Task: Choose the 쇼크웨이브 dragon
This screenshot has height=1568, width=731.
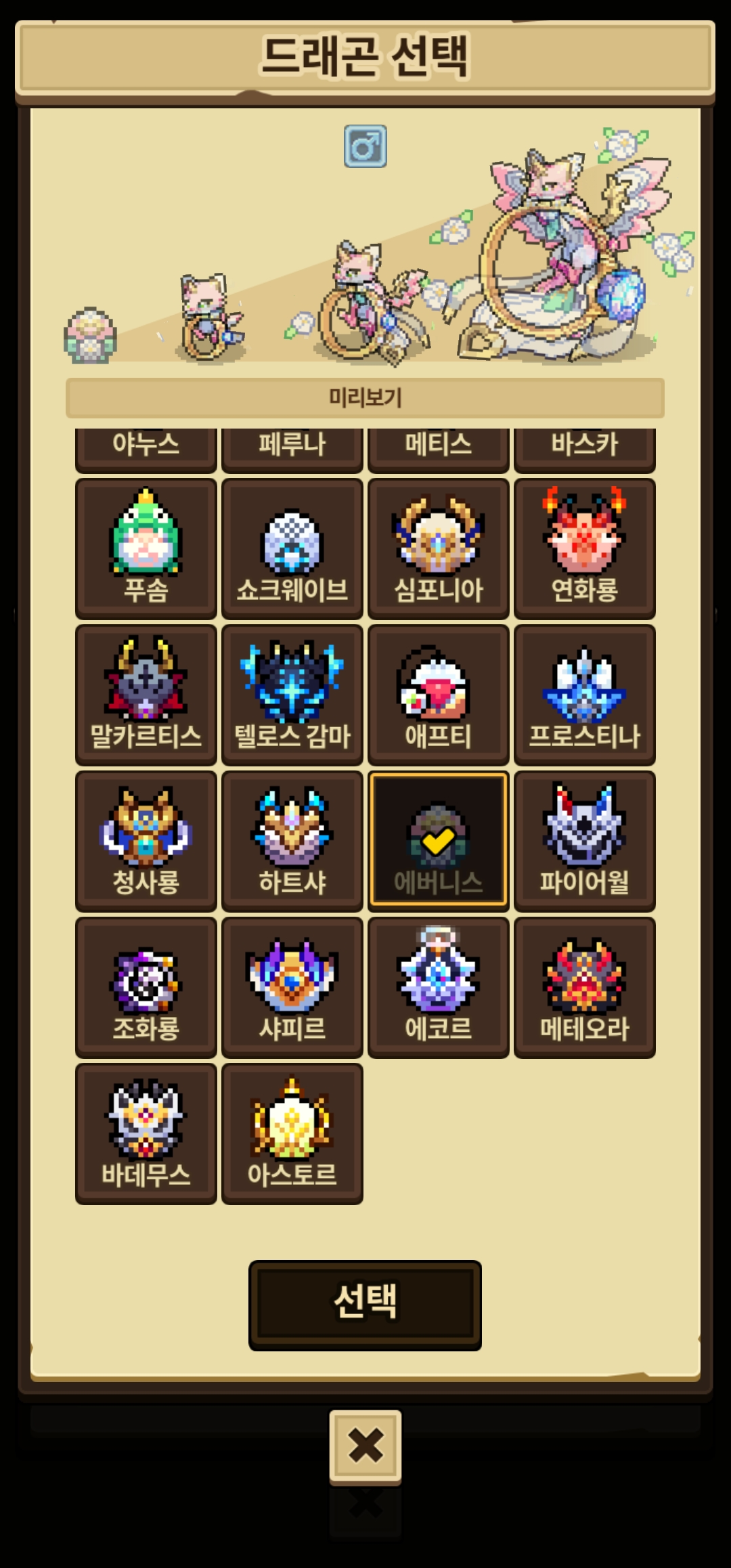Action: 292,548
